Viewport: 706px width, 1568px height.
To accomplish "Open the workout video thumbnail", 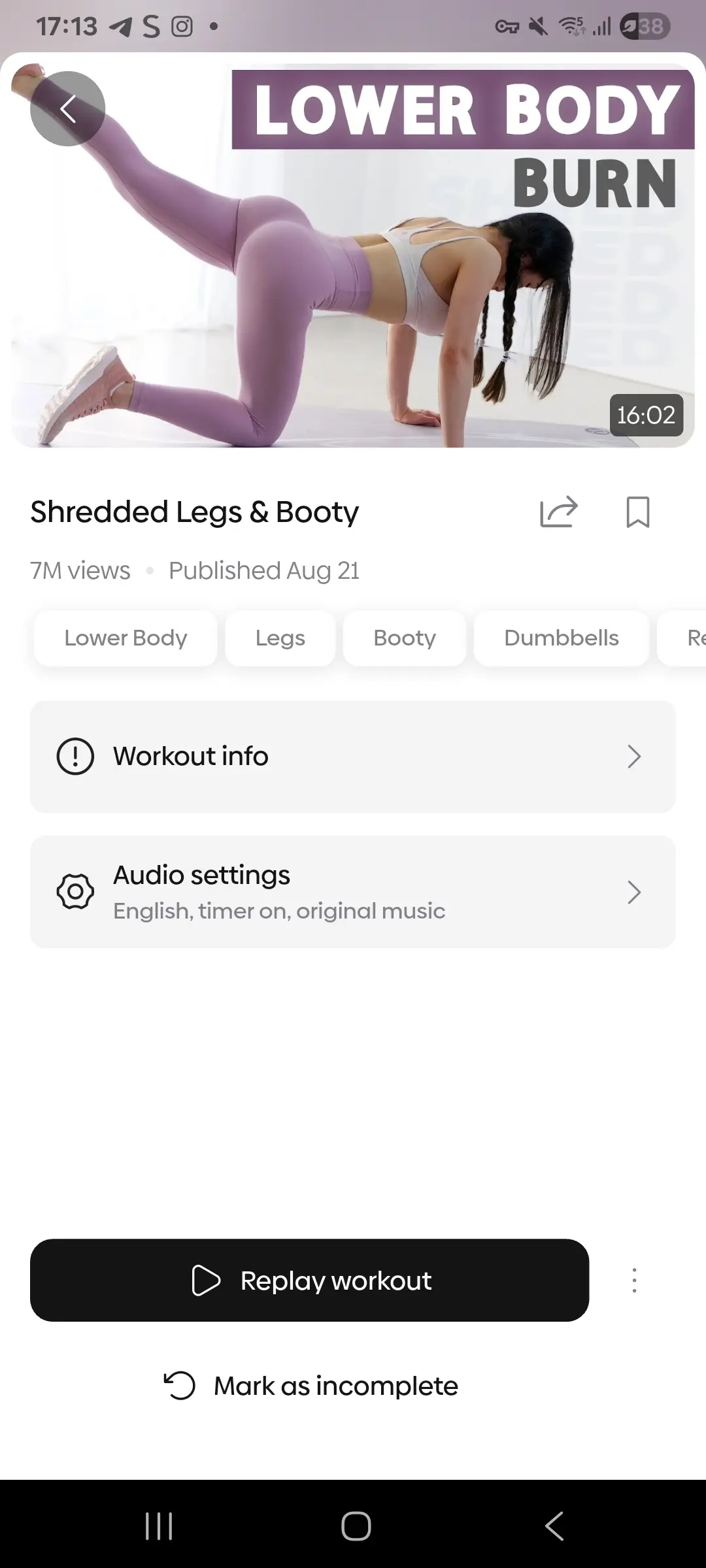I will pos(353,274).
